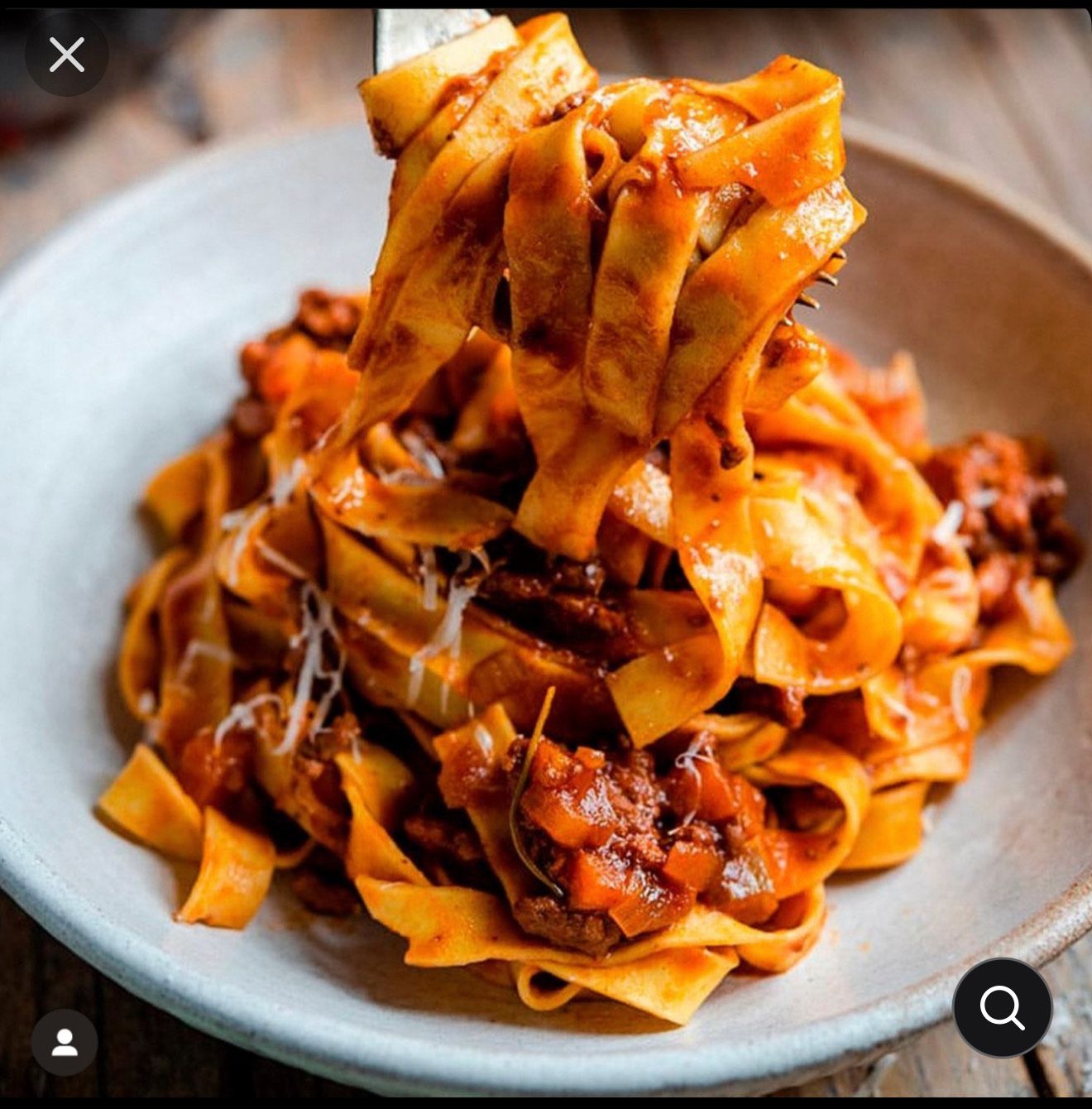
Task: Close the full-screen photo view
Action: pos(66,55)
